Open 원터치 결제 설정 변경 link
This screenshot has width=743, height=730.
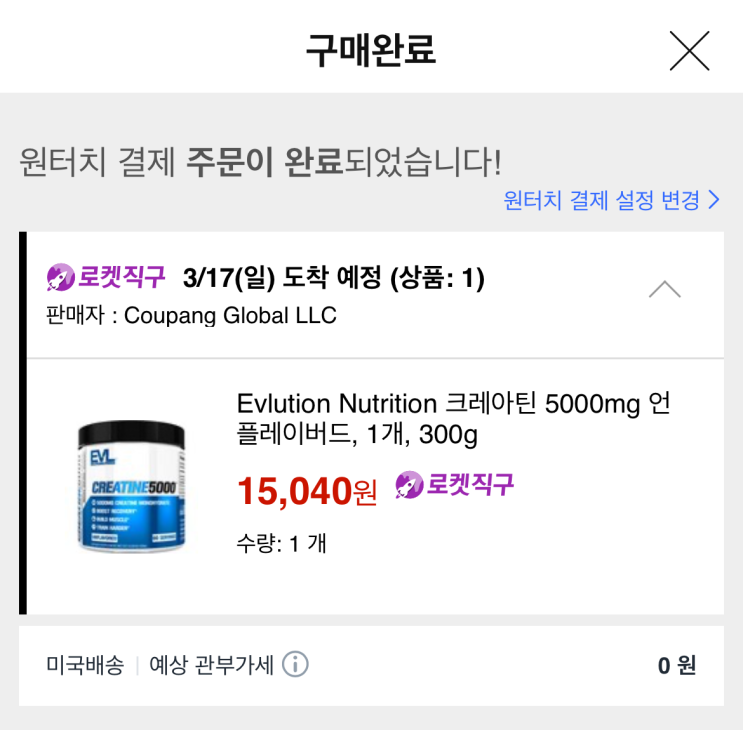611,200
